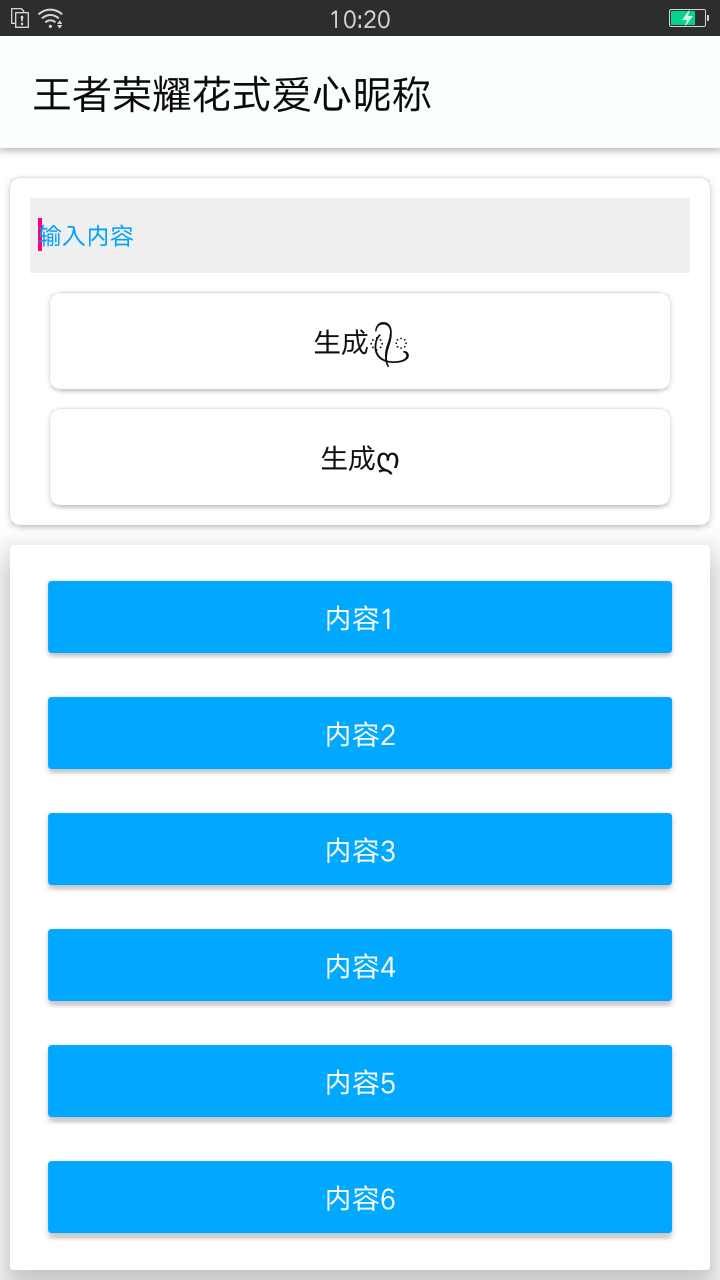
Task: Select nickname result 内容3
Action: point(360,849)
